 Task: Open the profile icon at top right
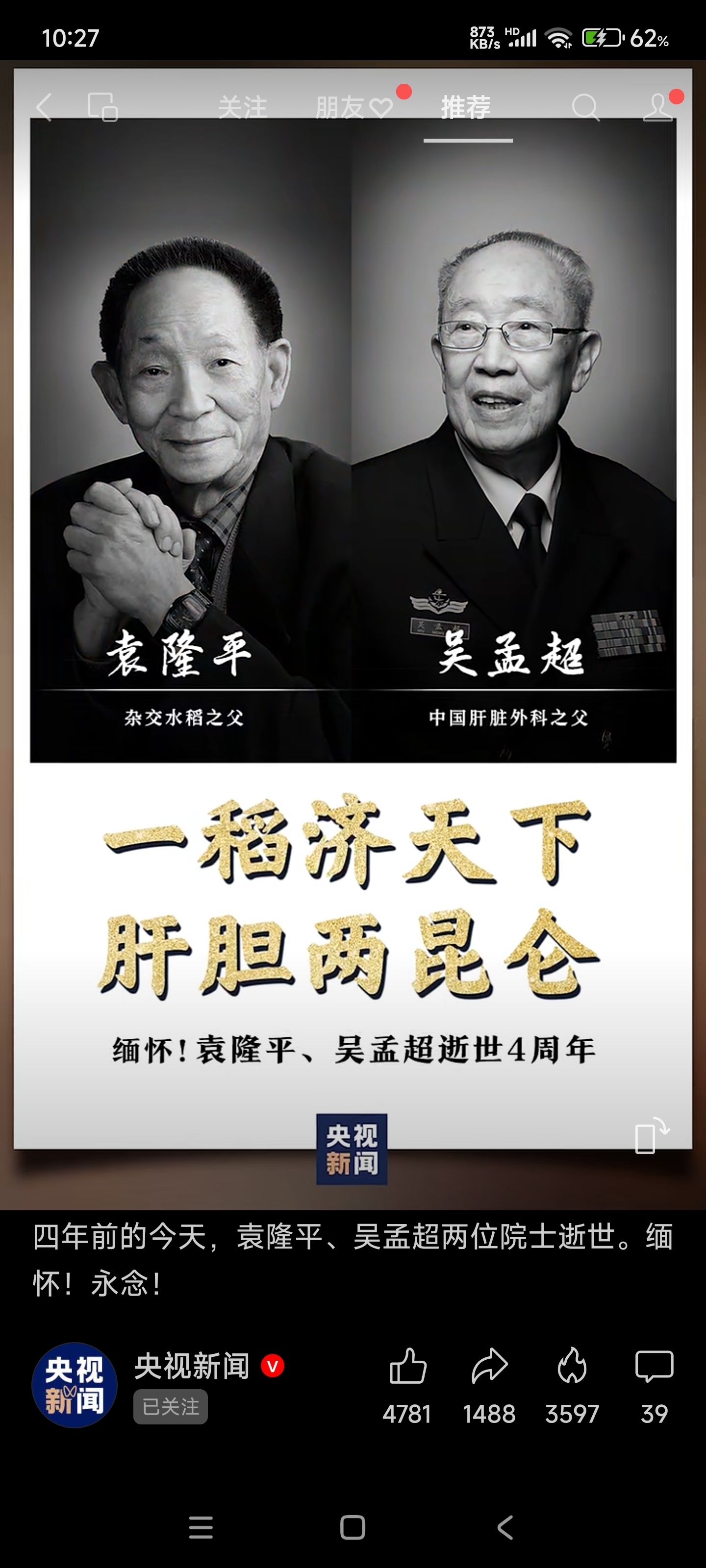[658, 108]
